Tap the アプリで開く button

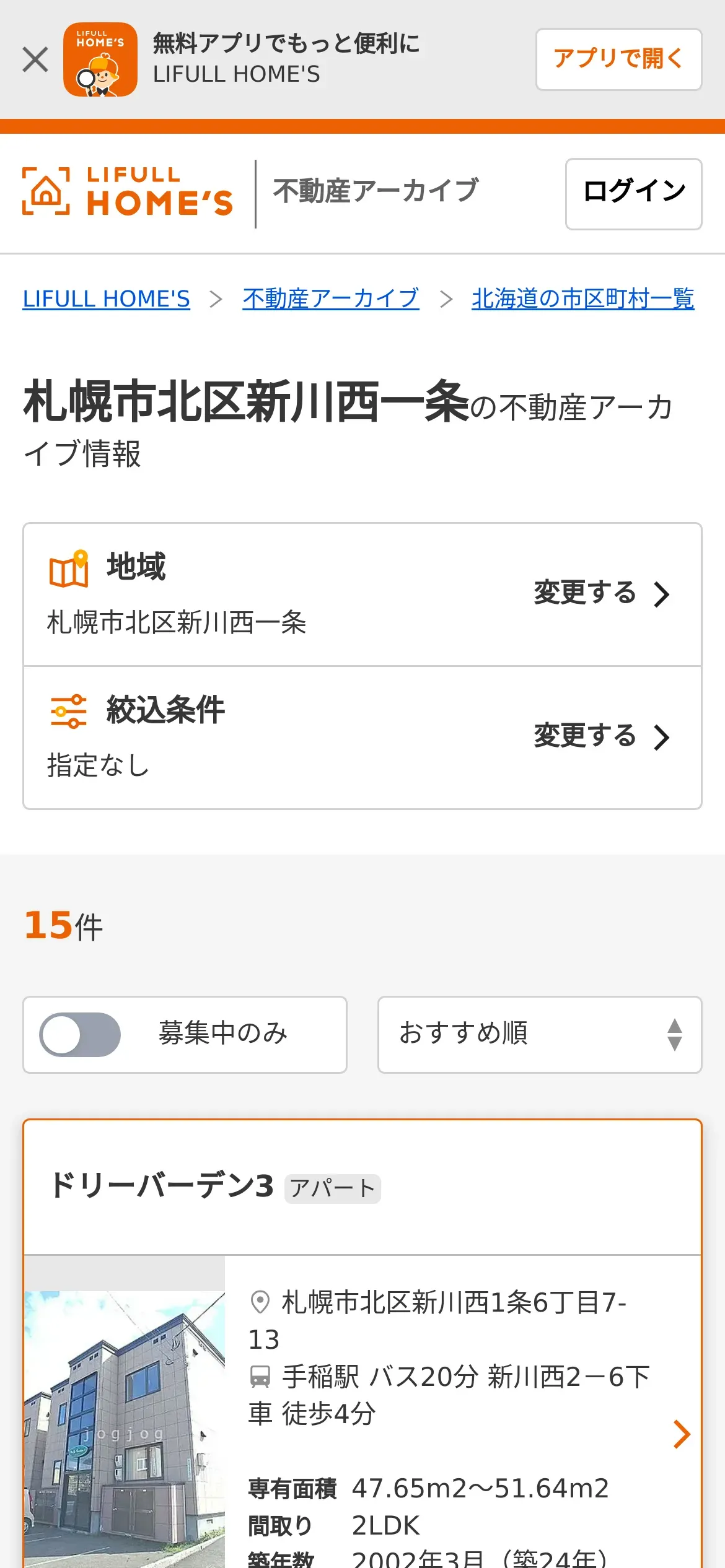point(618,59)
